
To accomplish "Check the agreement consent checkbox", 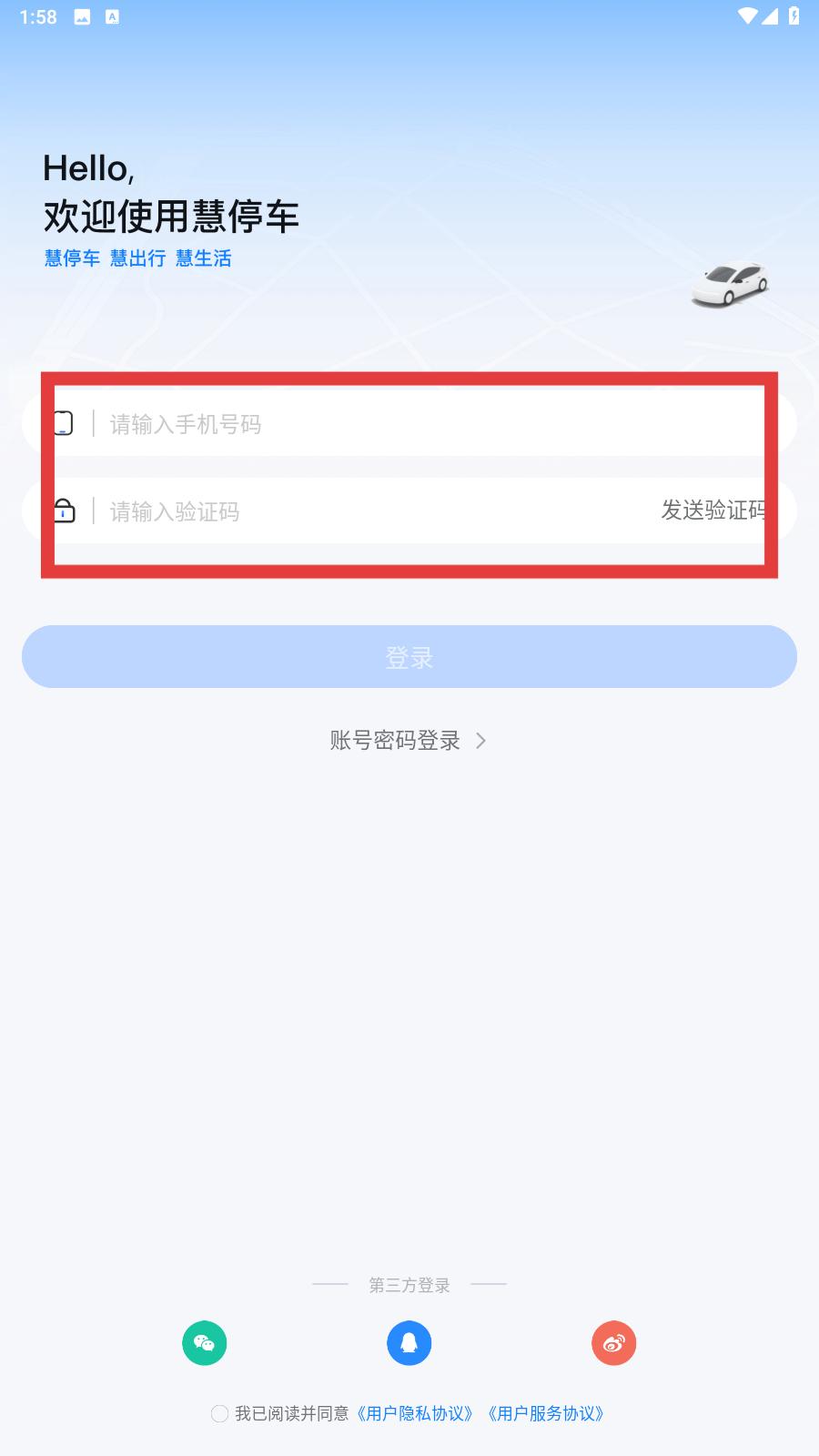I will click(219, 1413).
